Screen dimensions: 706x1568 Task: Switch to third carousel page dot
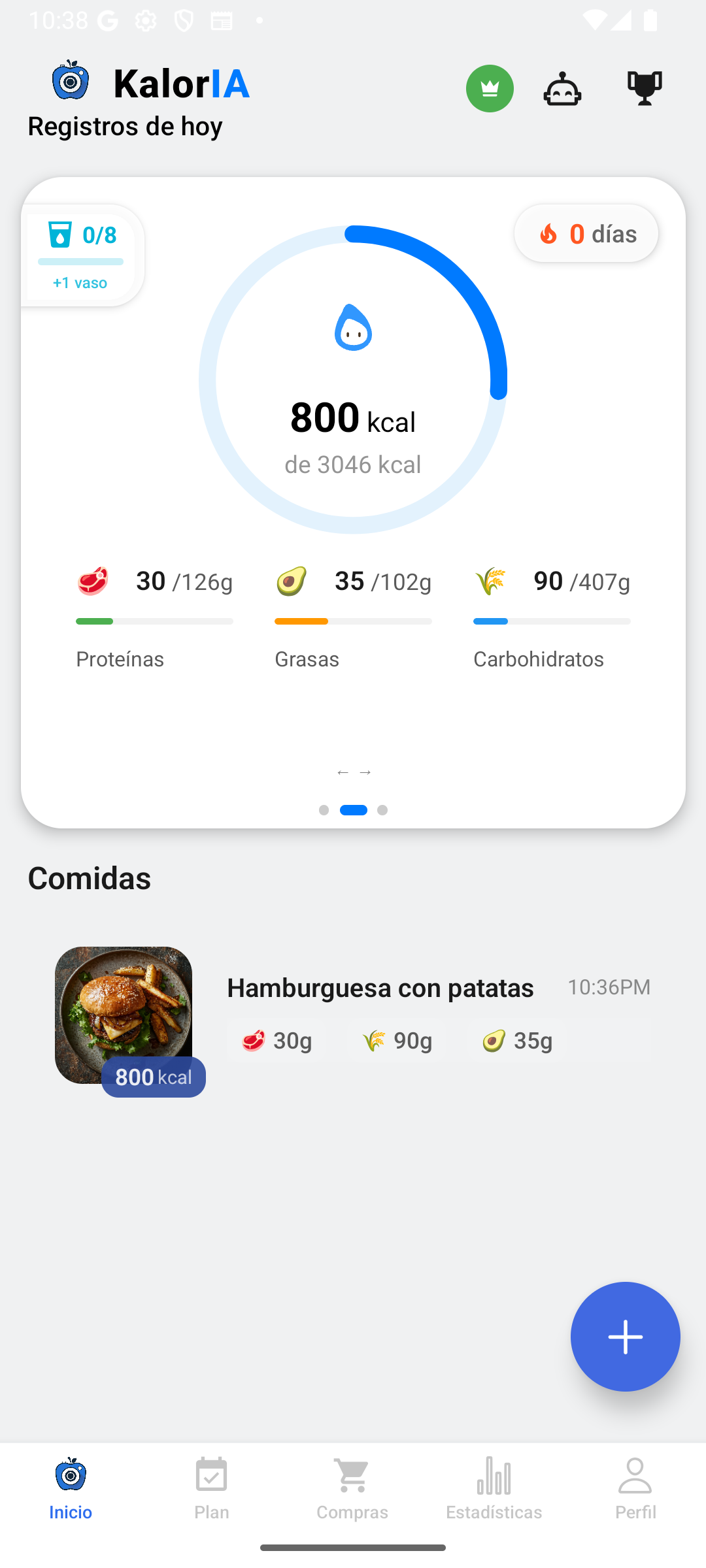[383, 809]
